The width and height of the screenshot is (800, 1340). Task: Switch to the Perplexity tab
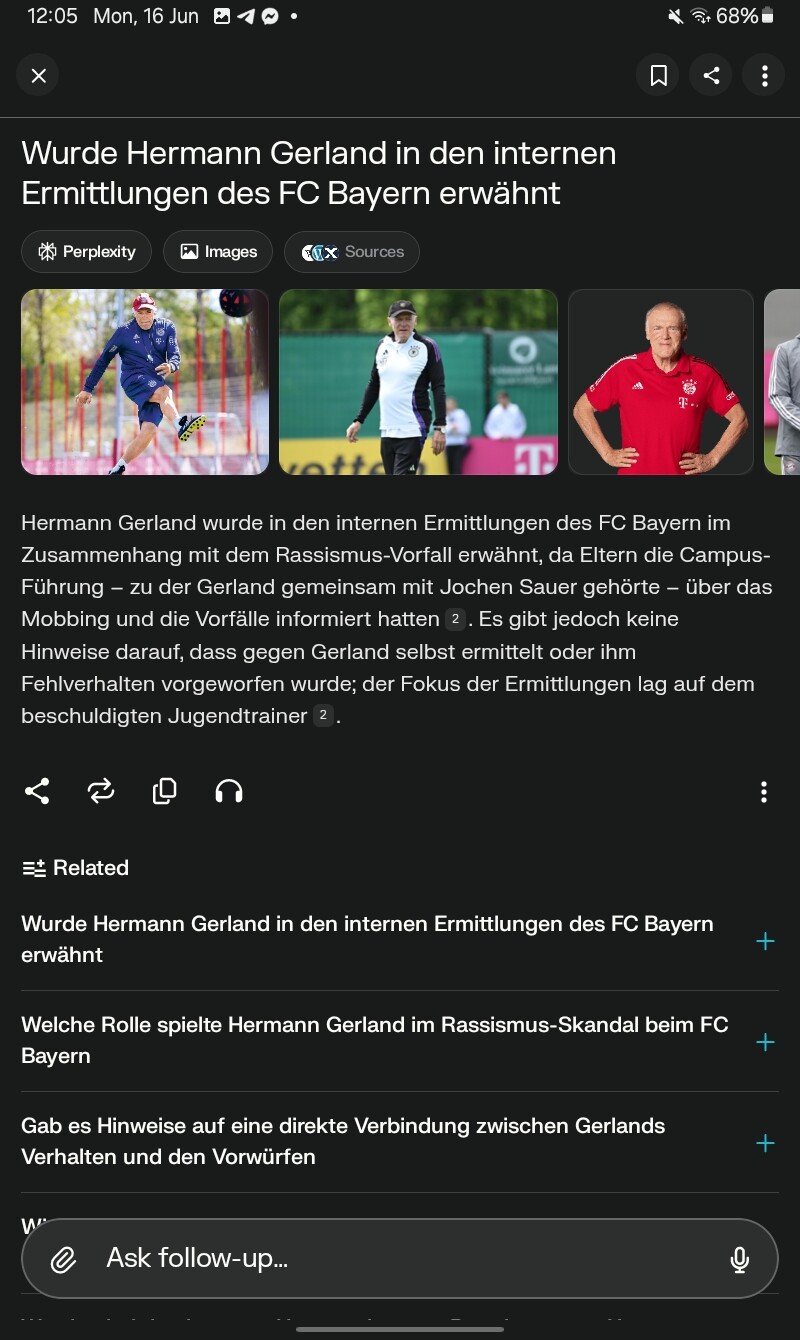tap(86, 252)
